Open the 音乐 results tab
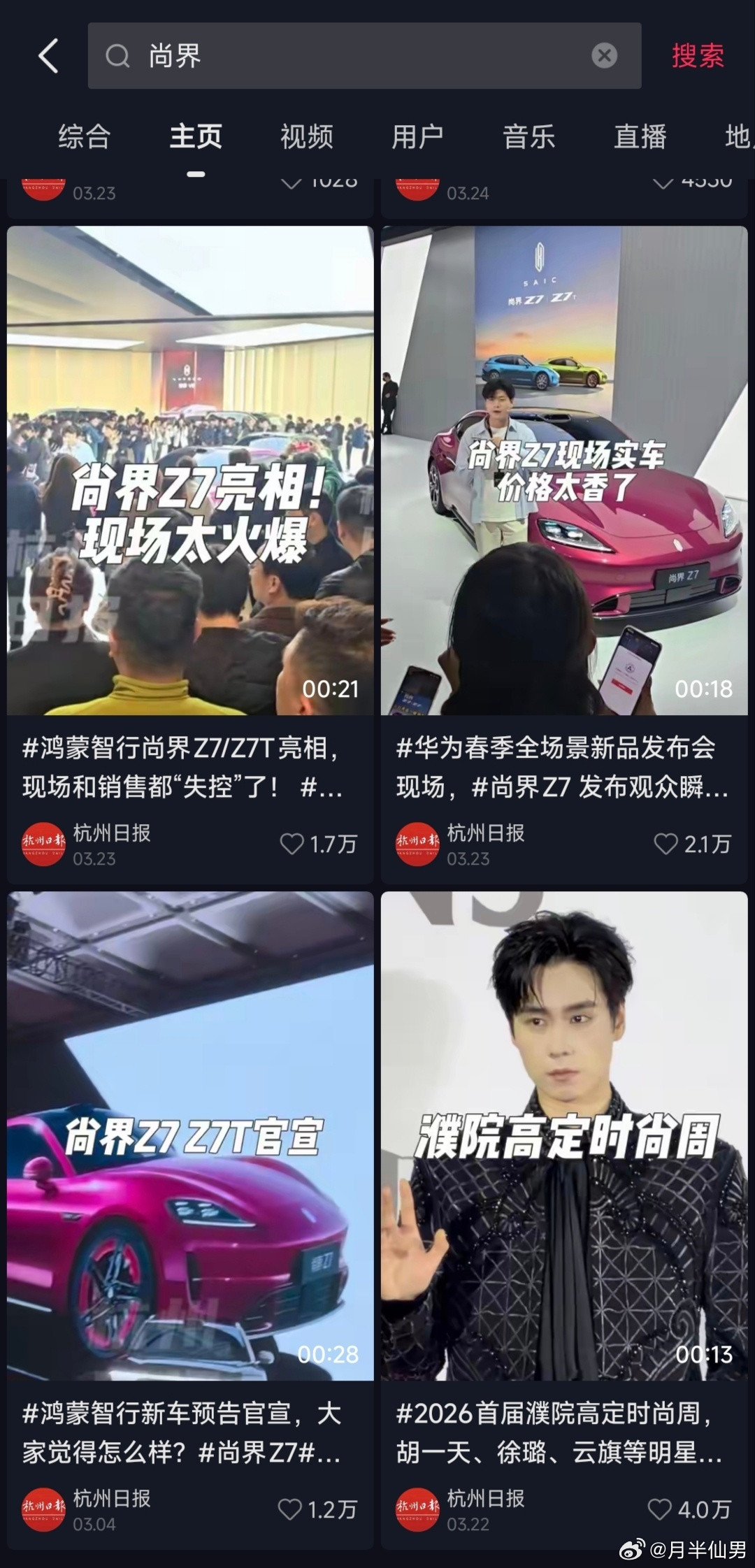755x1568 pixels. click(529, 137)
